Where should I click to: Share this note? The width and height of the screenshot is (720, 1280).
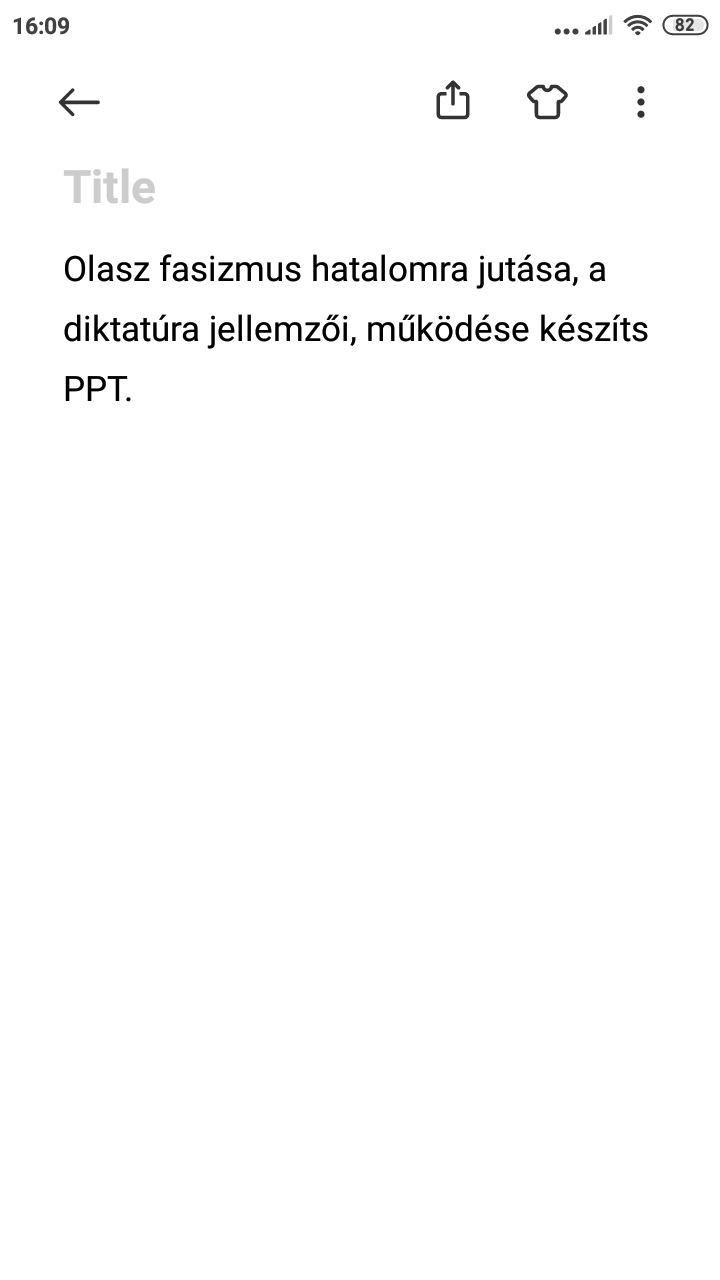click(x=453, y=101)
